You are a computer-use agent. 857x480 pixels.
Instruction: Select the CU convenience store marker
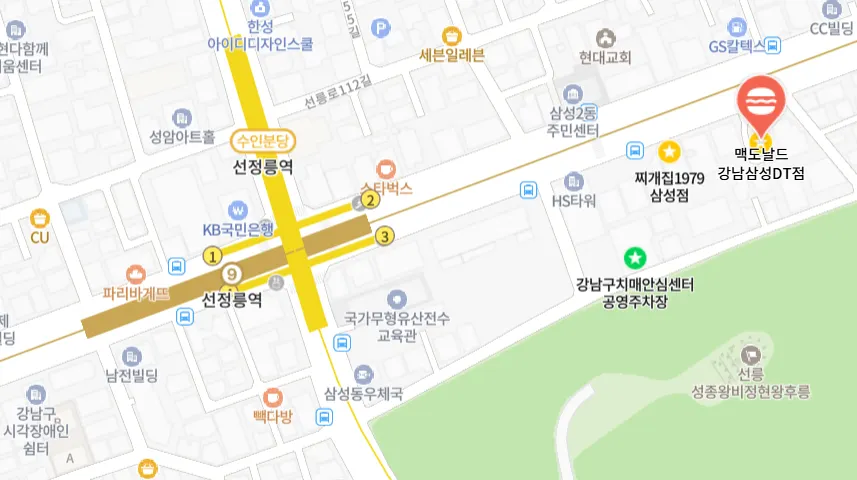39,219
